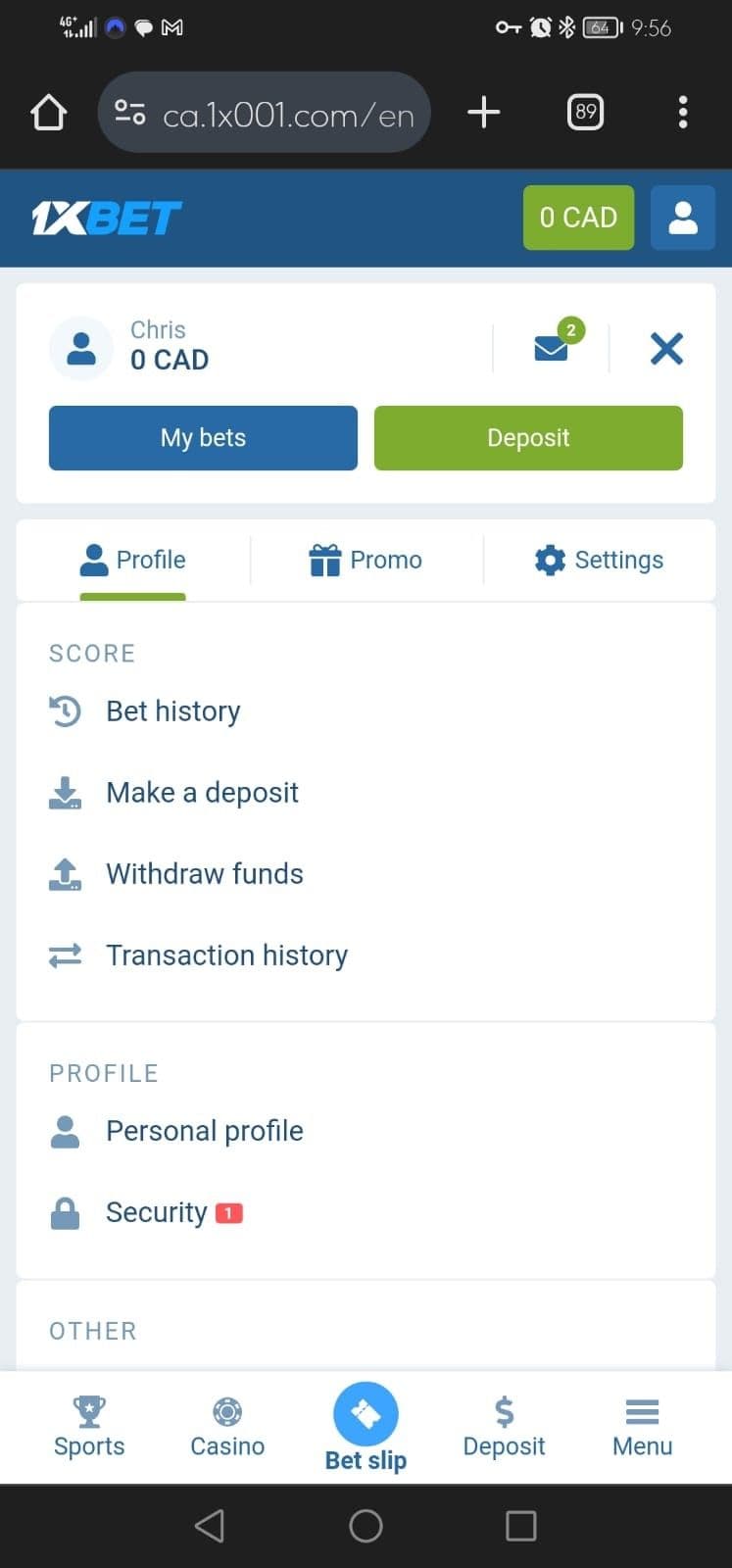Open the mail notifications envelope icon
This screenshot has height=1568, width=732.
coord(550,348)
